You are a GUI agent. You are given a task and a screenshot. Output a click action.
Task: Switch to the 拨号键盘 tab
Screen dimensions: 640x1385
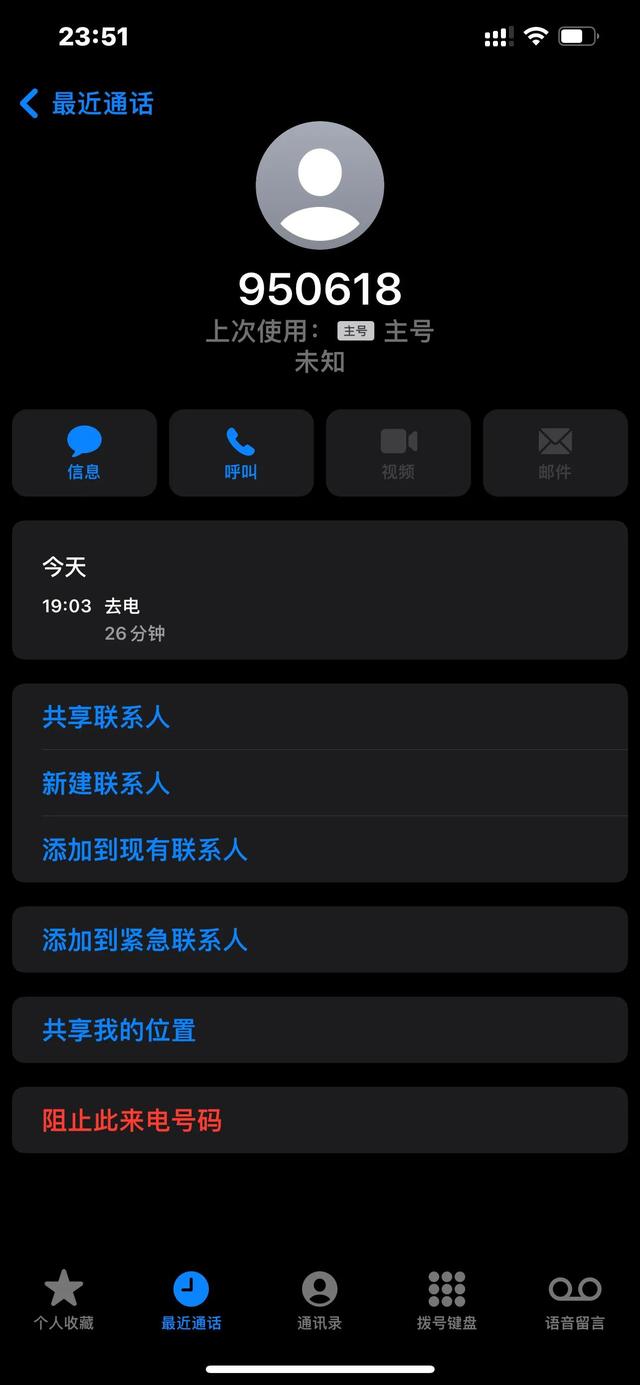447,1300
